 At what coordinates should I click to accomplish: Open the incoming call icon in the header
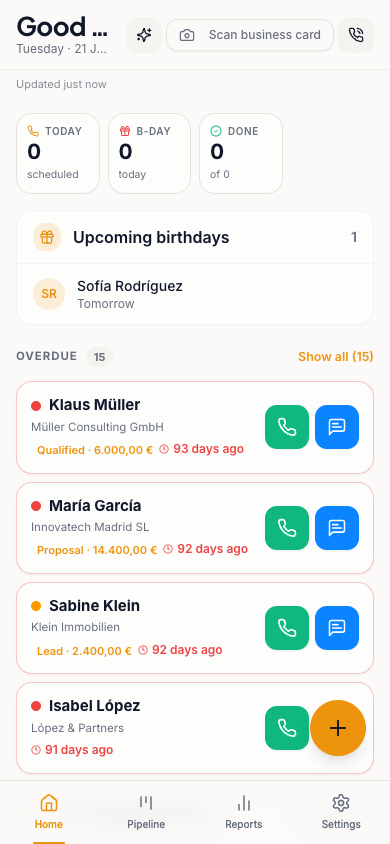[x=356, y=35]
